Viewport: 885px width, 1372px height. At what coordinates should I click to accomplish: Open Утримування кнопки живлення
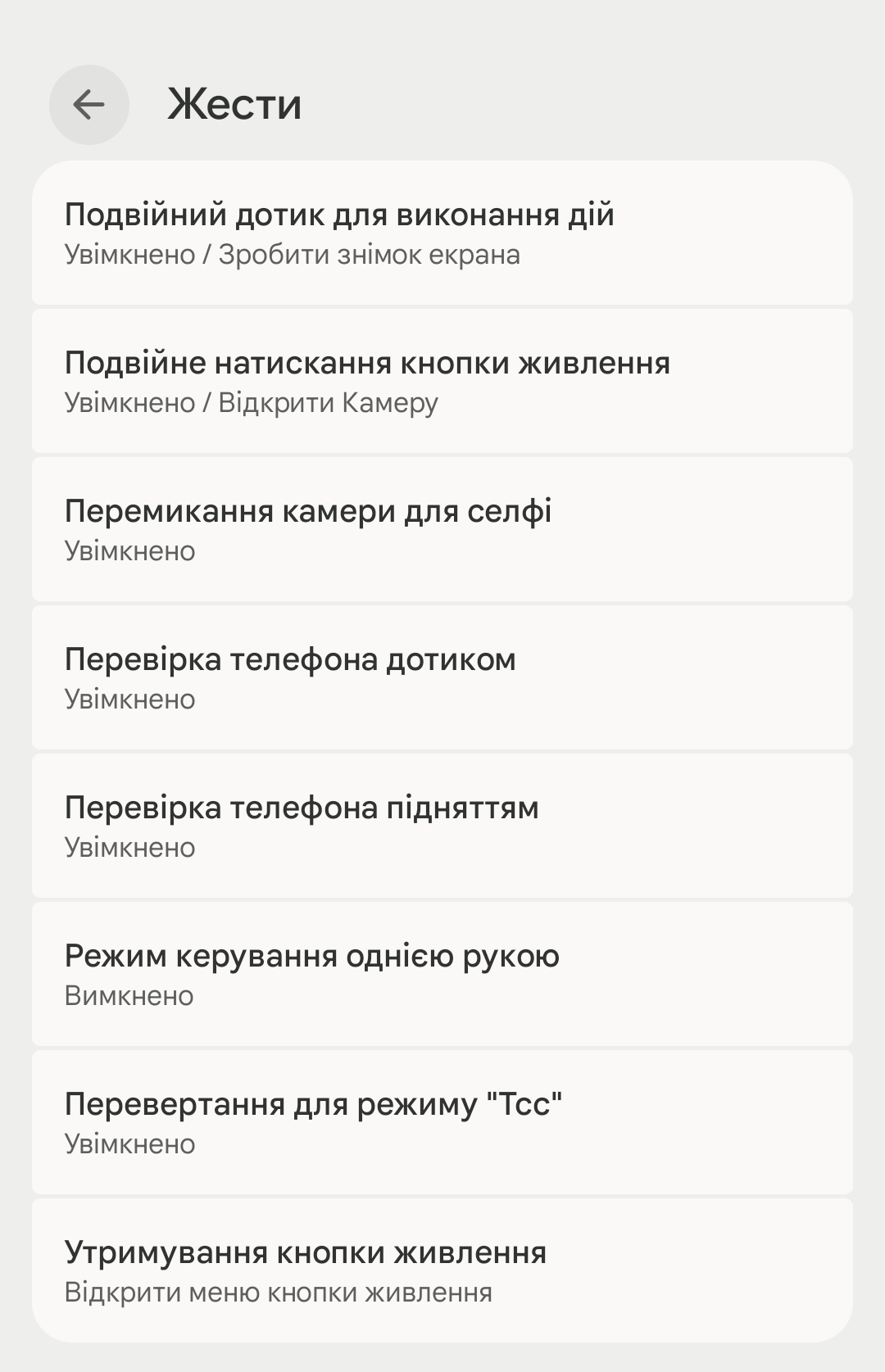point(442,1270)
